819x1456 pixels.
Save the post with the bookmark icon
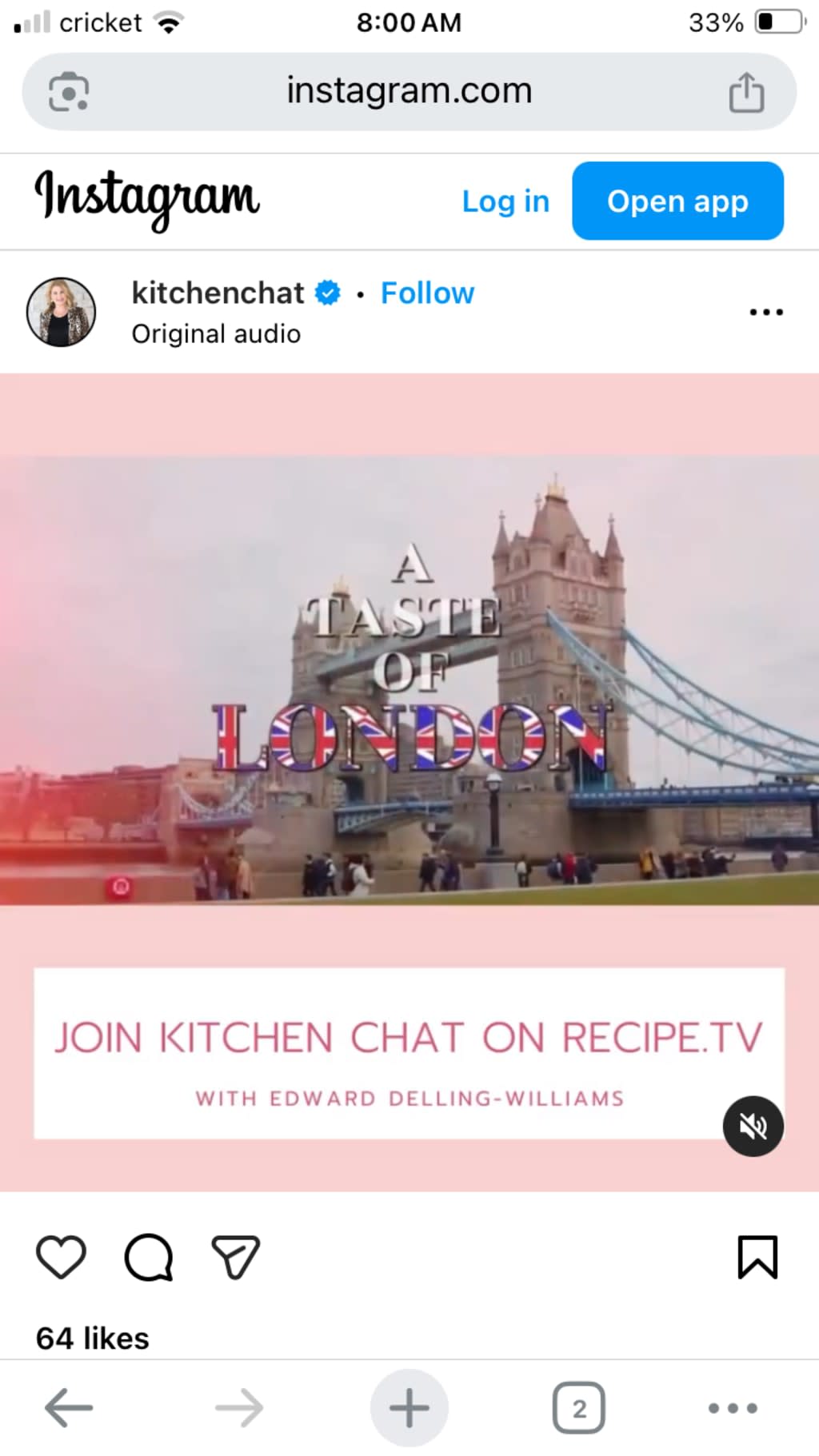coord(757,1257)
